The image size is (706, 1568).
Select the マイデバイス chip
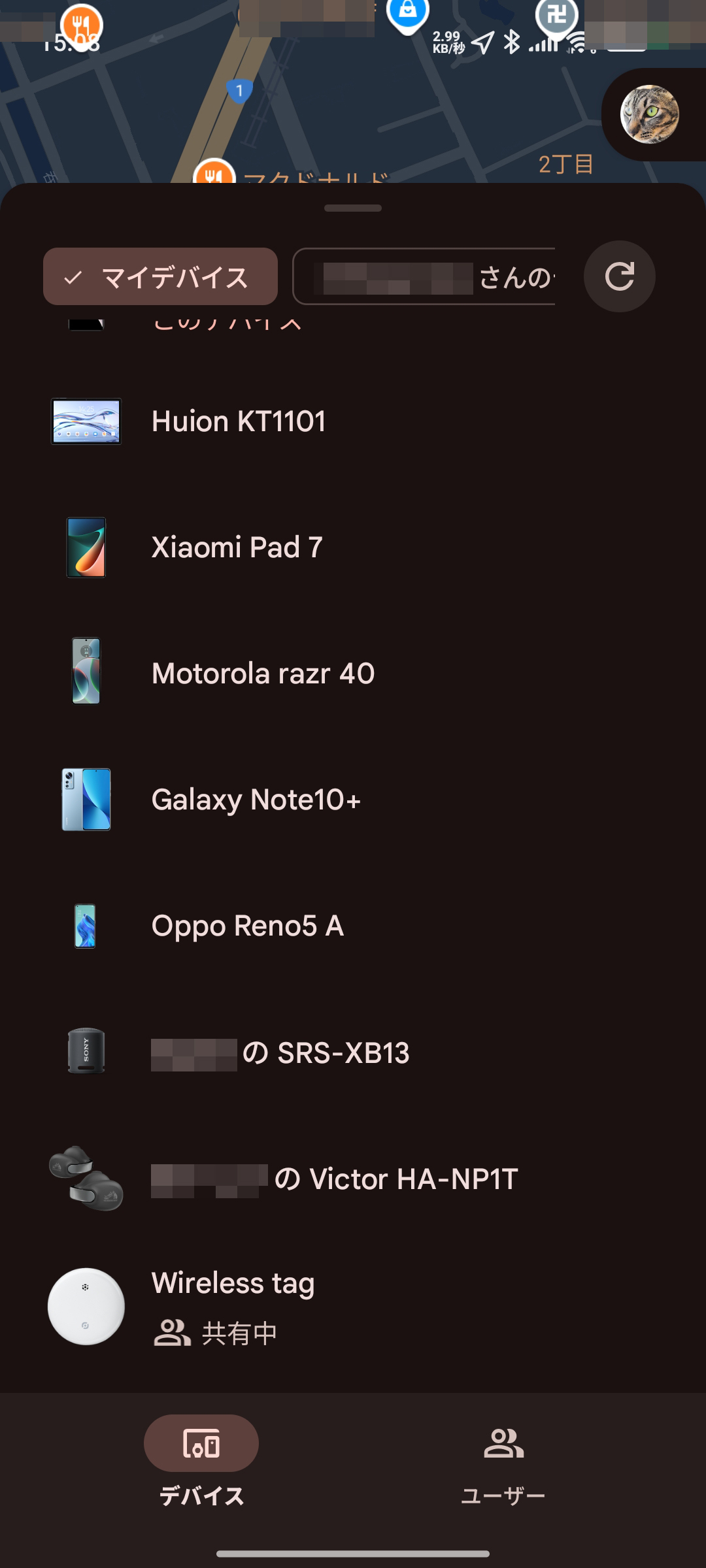tap(160, 276)
